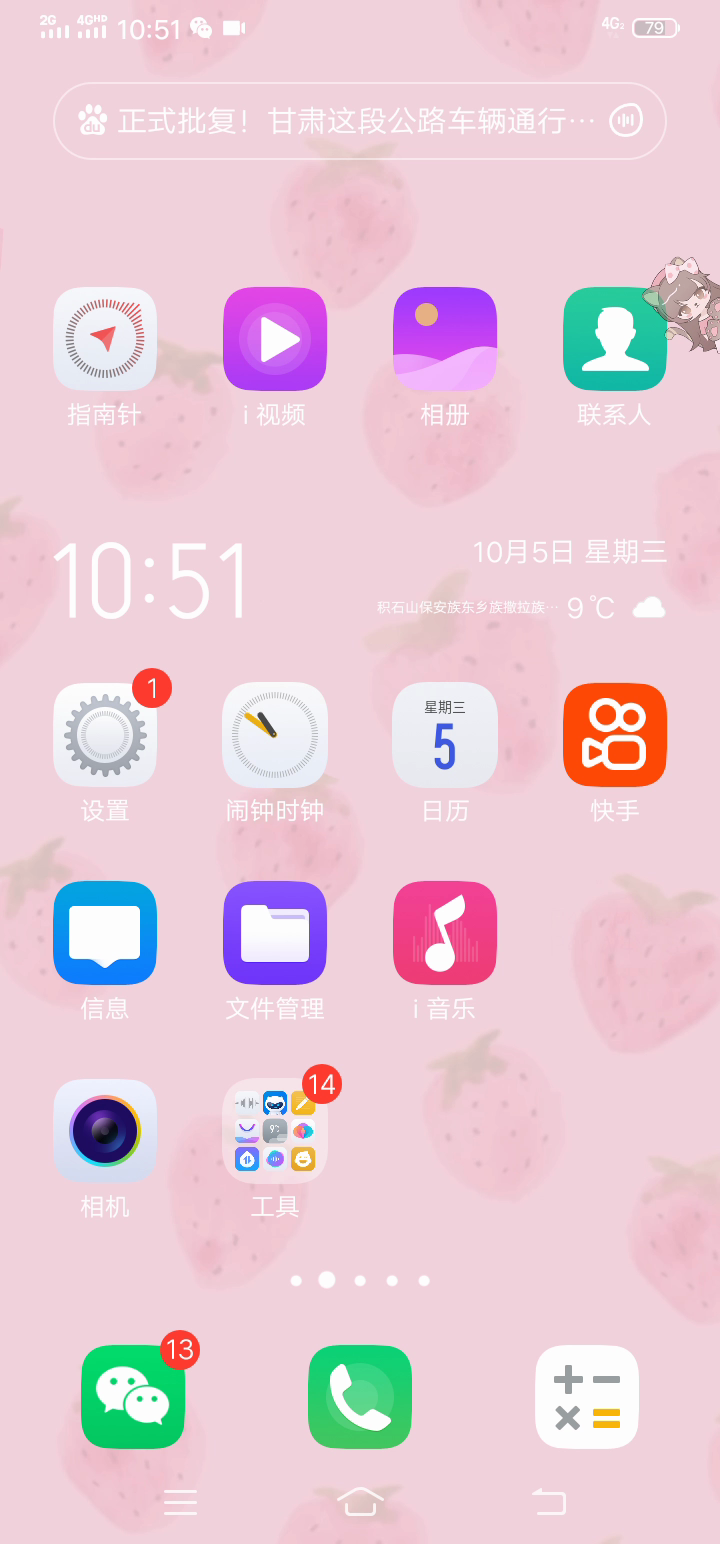This screenshot has height=1544, width=720.
Task: Open the 日历 calendar app
Action: 445,735
